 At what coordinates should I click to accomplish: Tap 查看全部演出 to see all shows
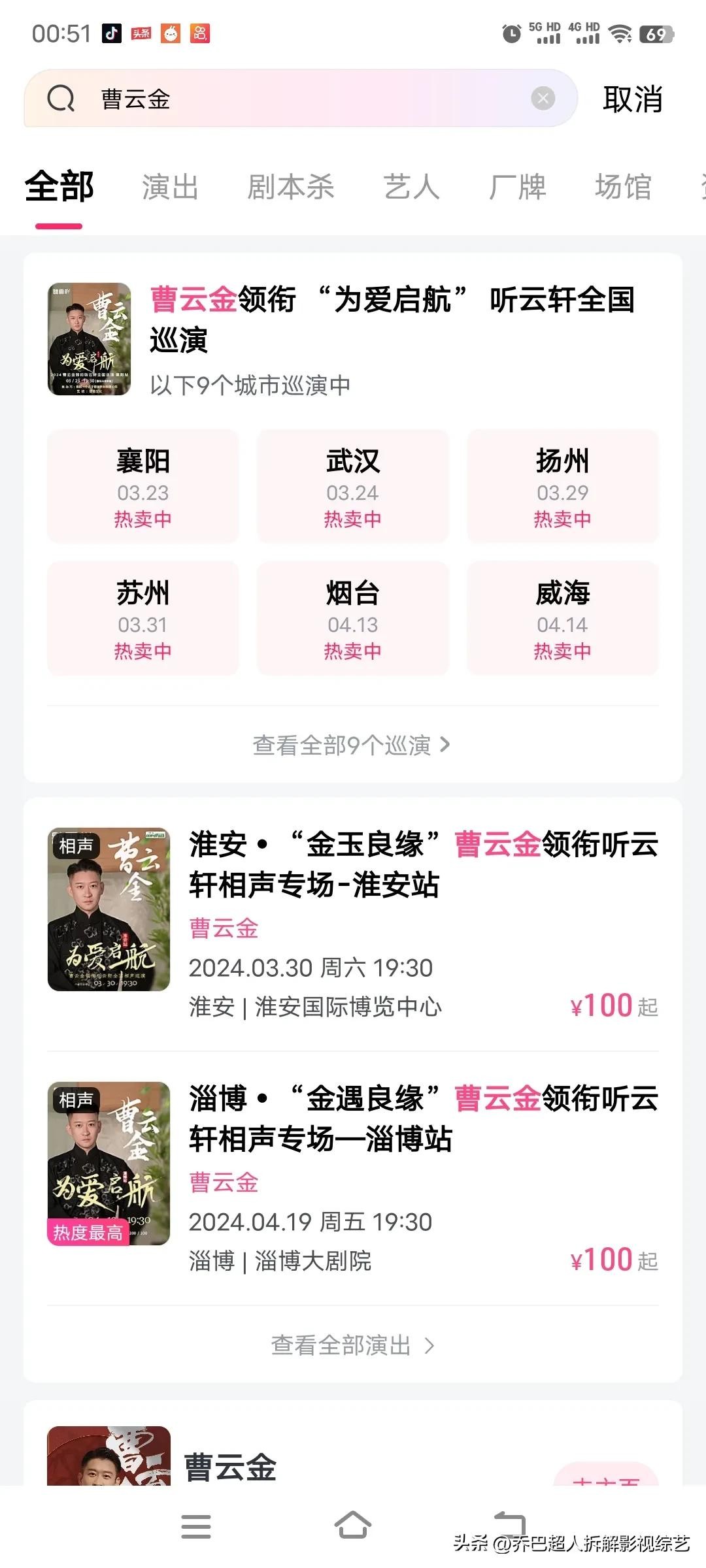(x=352, y=1346)
